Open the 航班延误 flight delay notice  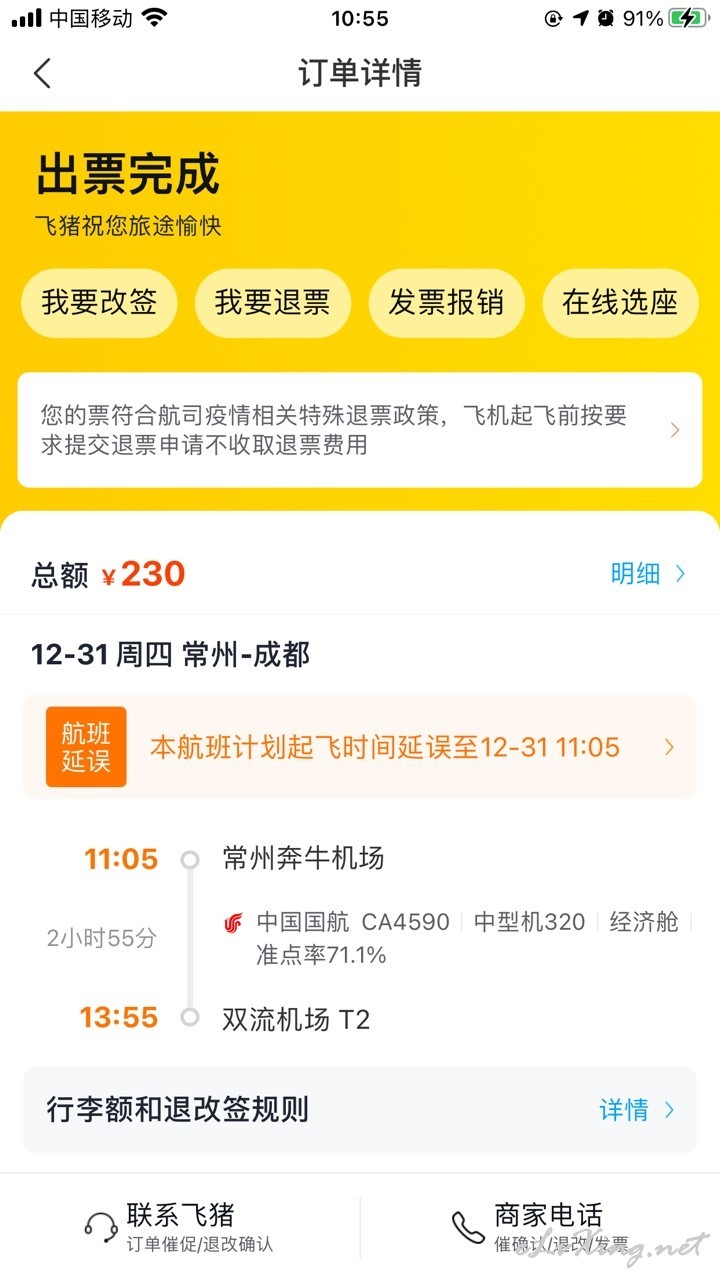click(360, 747)
